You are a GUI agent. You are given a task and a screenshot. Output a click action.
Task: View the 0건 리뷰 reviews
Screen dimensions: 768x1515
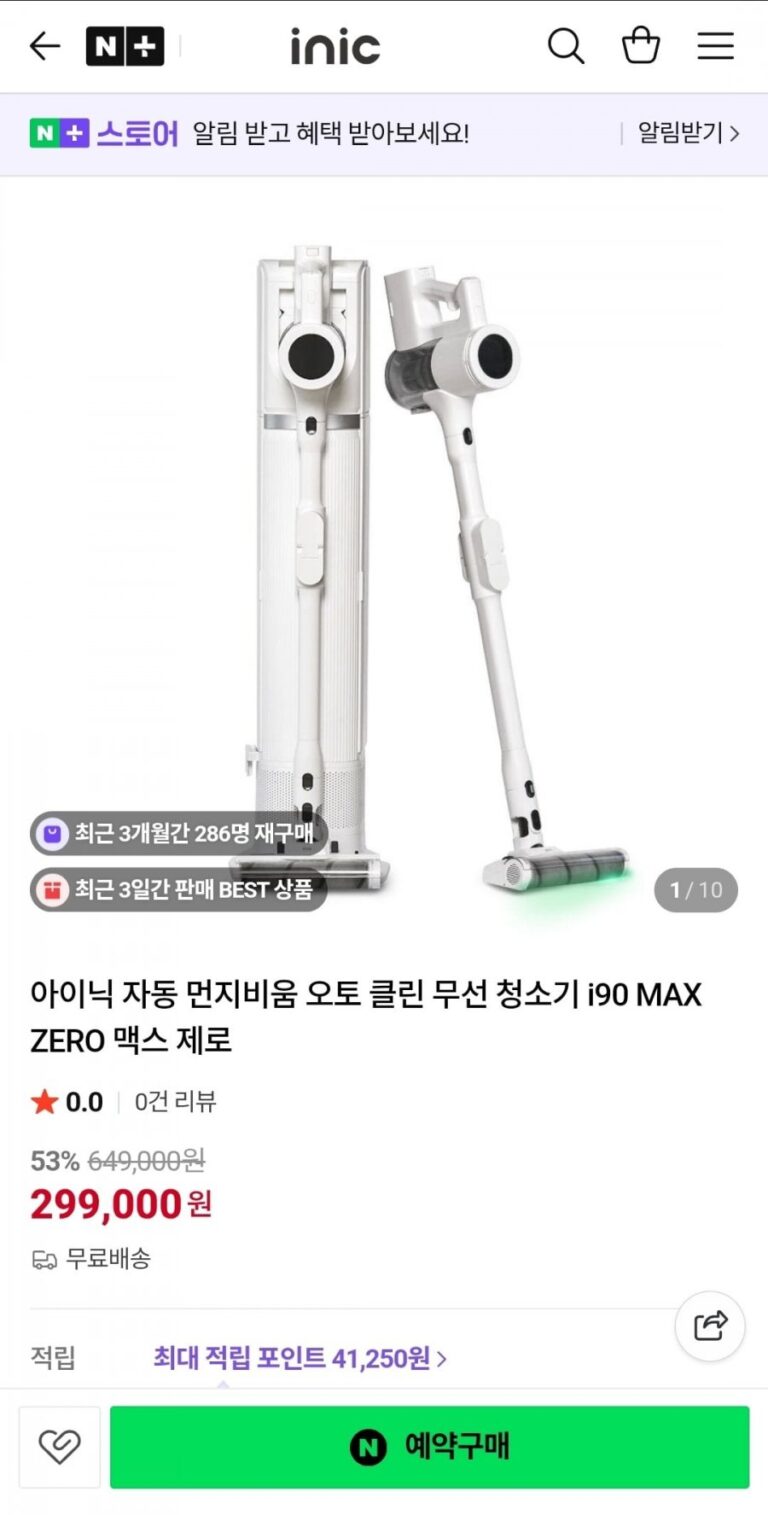pyautogui.click(x=175, y=1102)
